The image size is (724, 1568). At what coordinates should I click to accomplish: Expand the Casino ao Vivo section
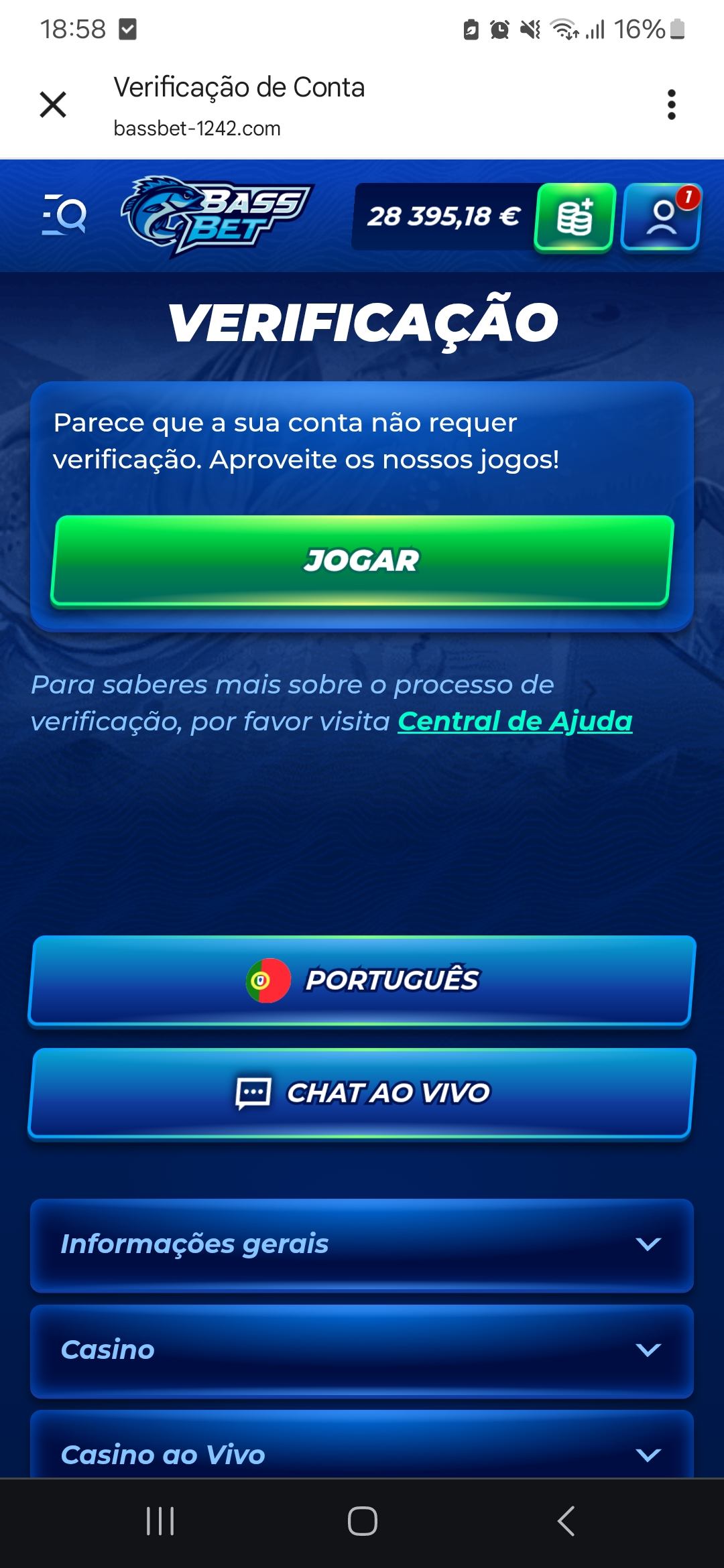pos(362,1454)
